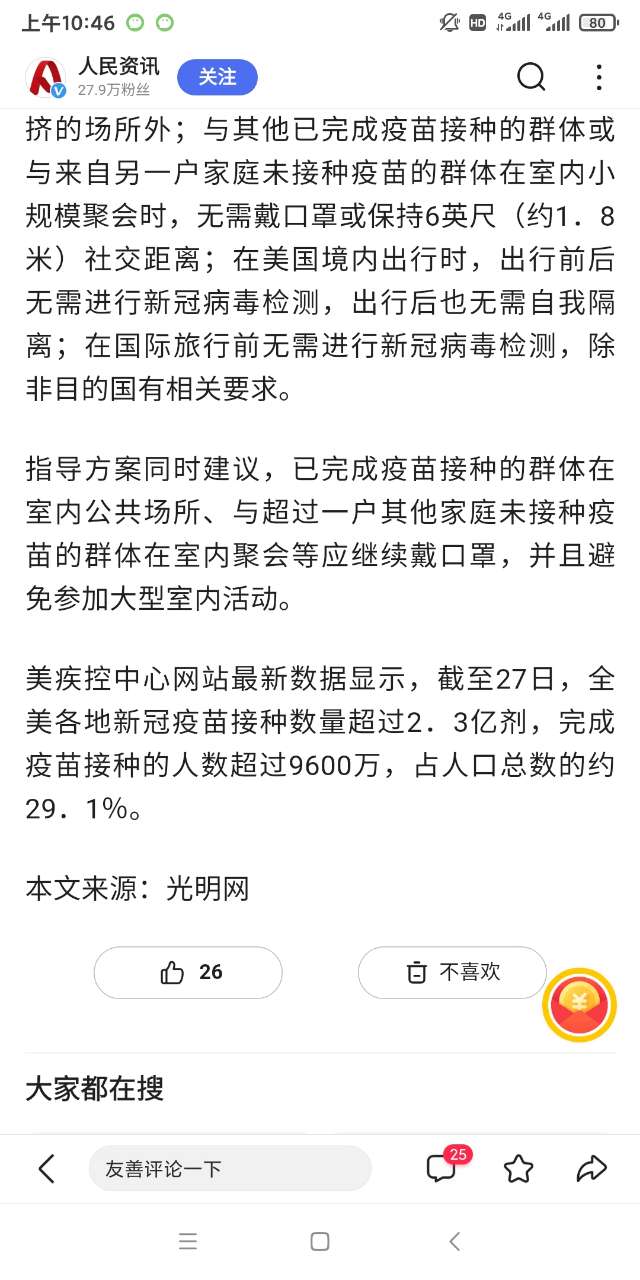
Task: Open the 人民资讯 publisher profile avatar
Action: (46, 77)
